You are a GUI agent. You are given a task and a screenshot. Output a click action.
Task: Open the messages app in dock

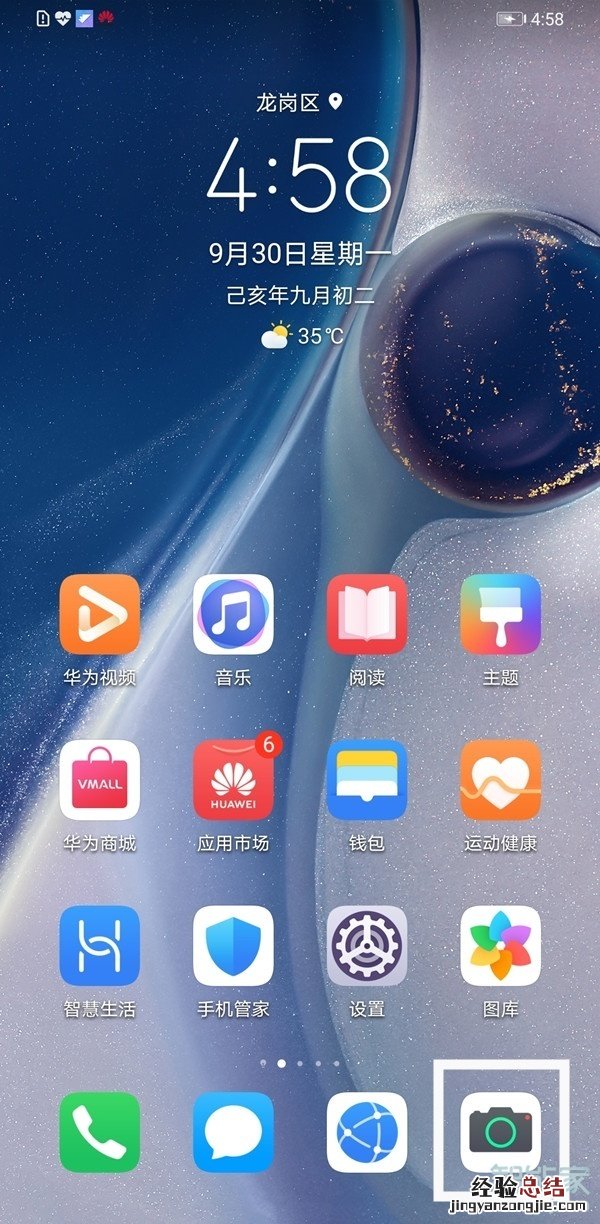[233, 1132]
